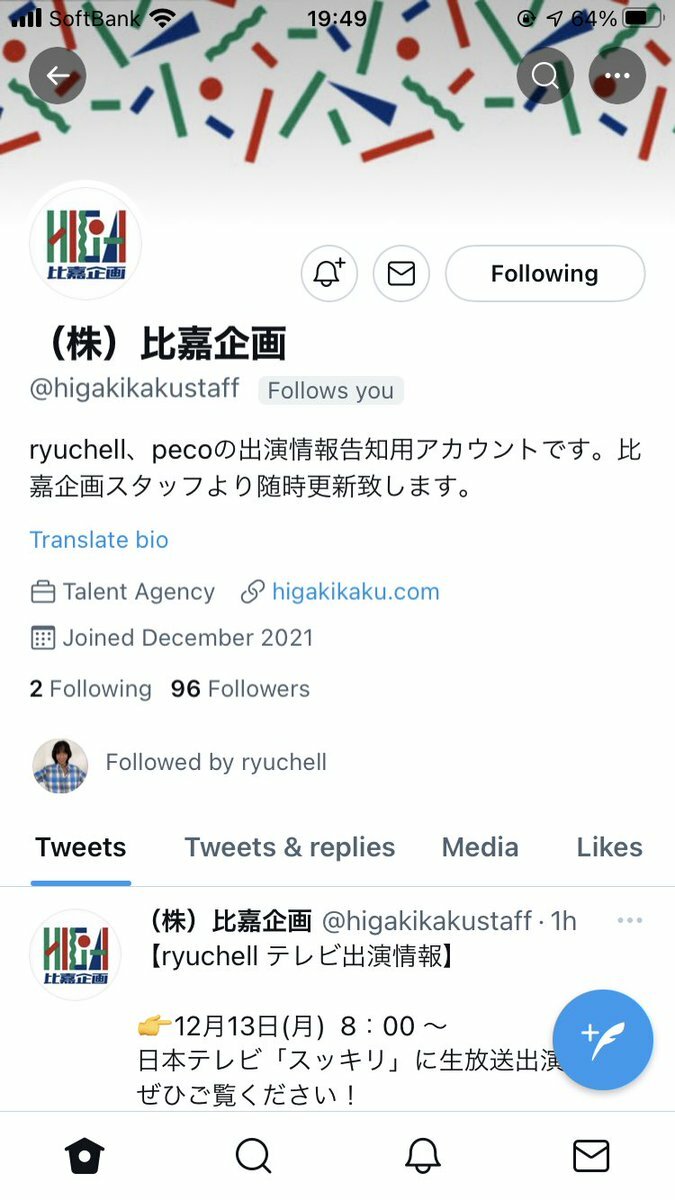The image size is (675, 1200).
Task: Turn on tweet notifications bell
Action: coord(329,273)
